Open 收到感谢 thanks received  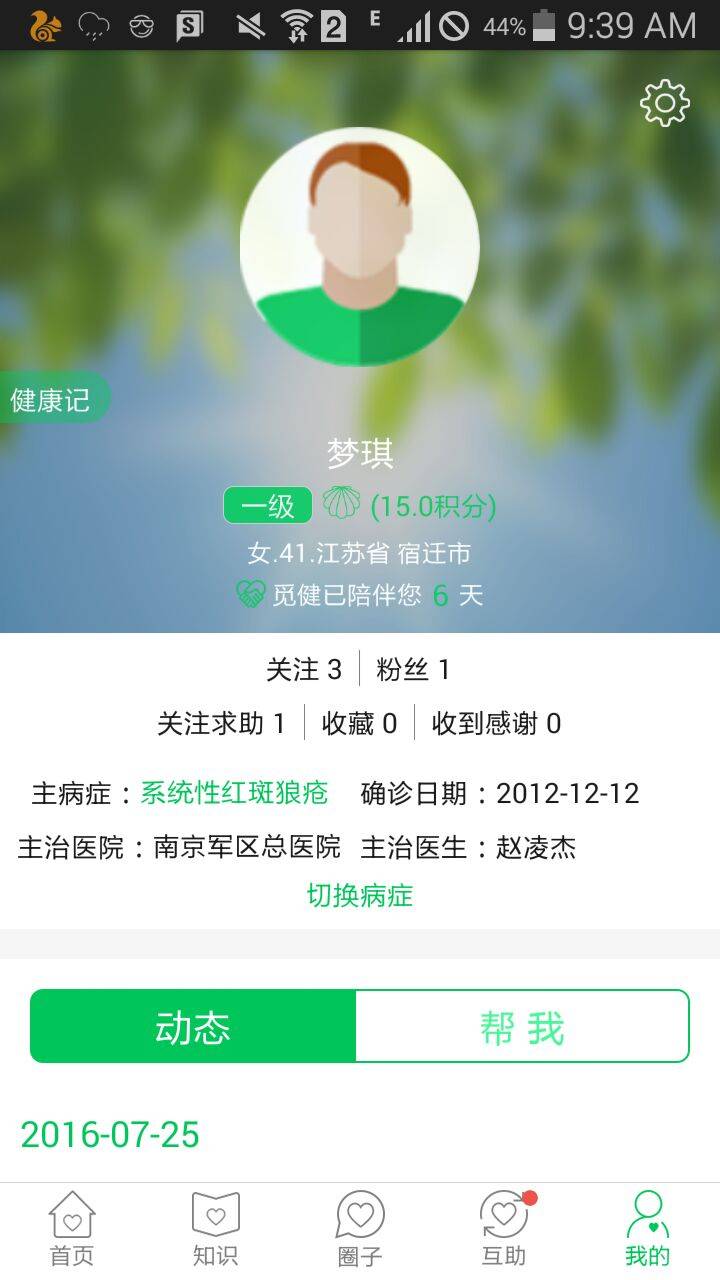pyautogui.click(x=496, y=723)
